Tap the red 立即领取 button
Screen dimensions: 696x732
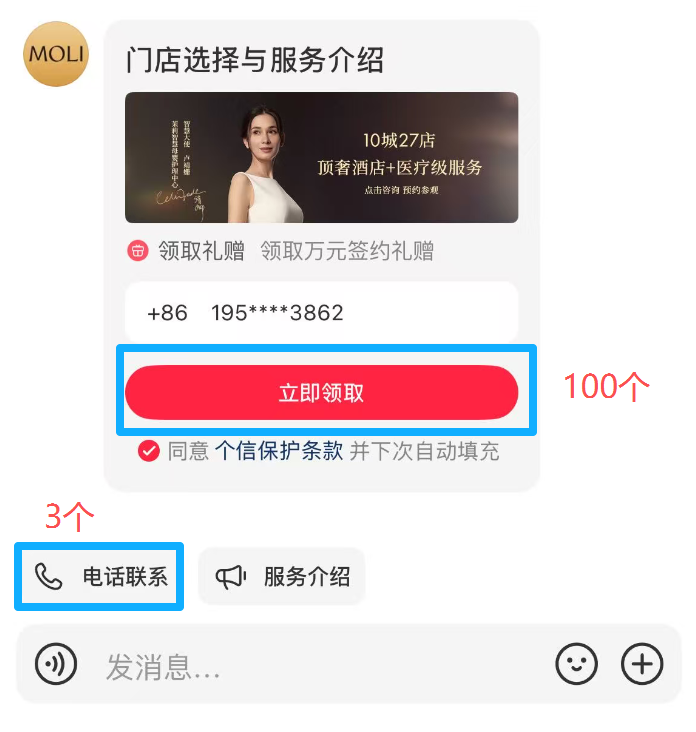click(x=321, y=392)
